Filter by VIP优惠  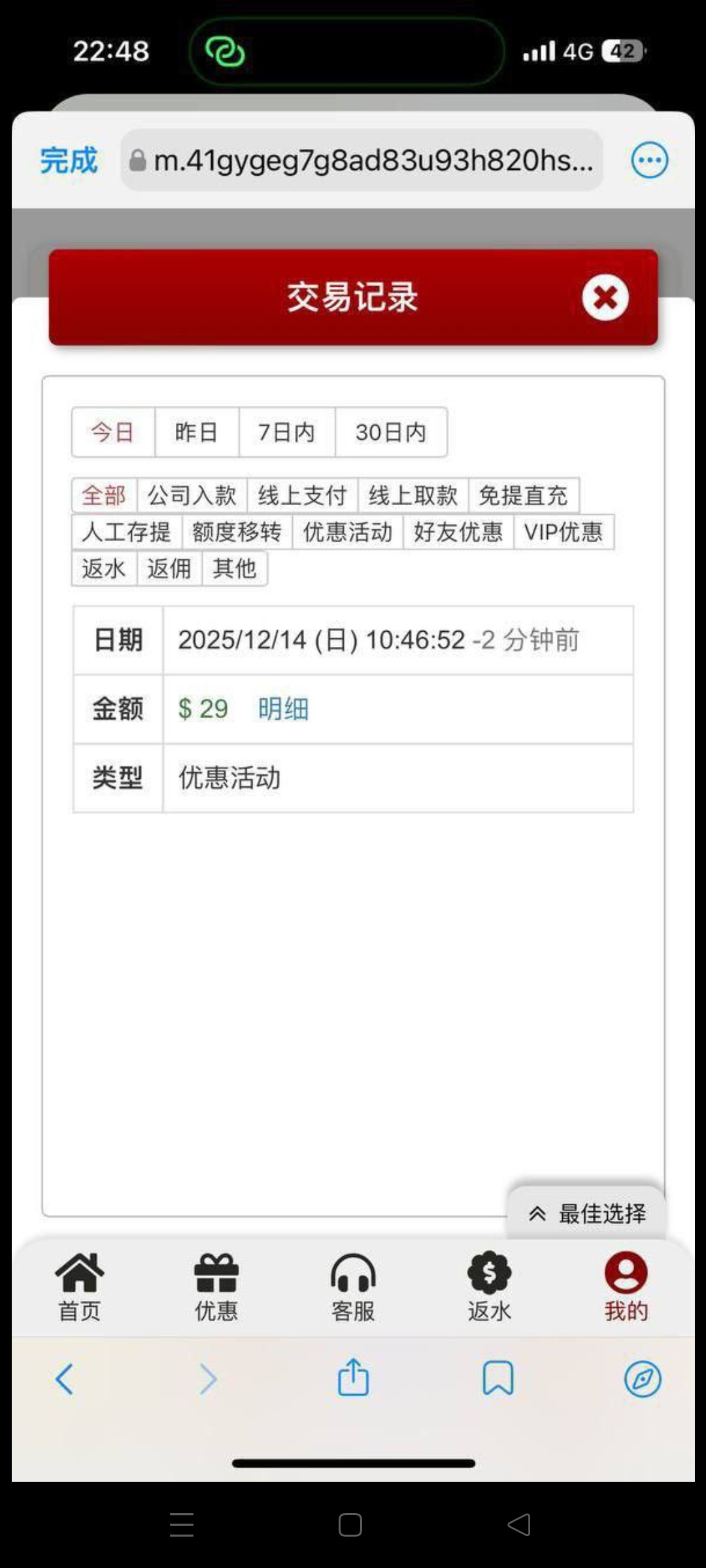[563, 532]
